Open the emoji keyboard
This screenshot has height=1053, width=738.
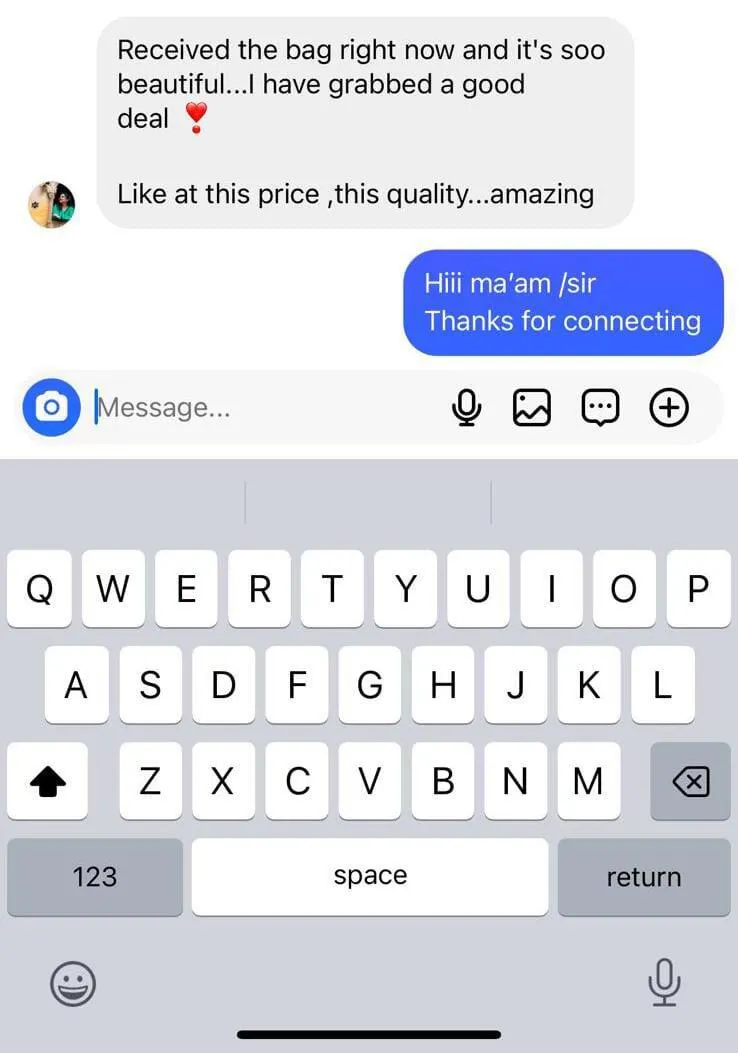point(73,984)
